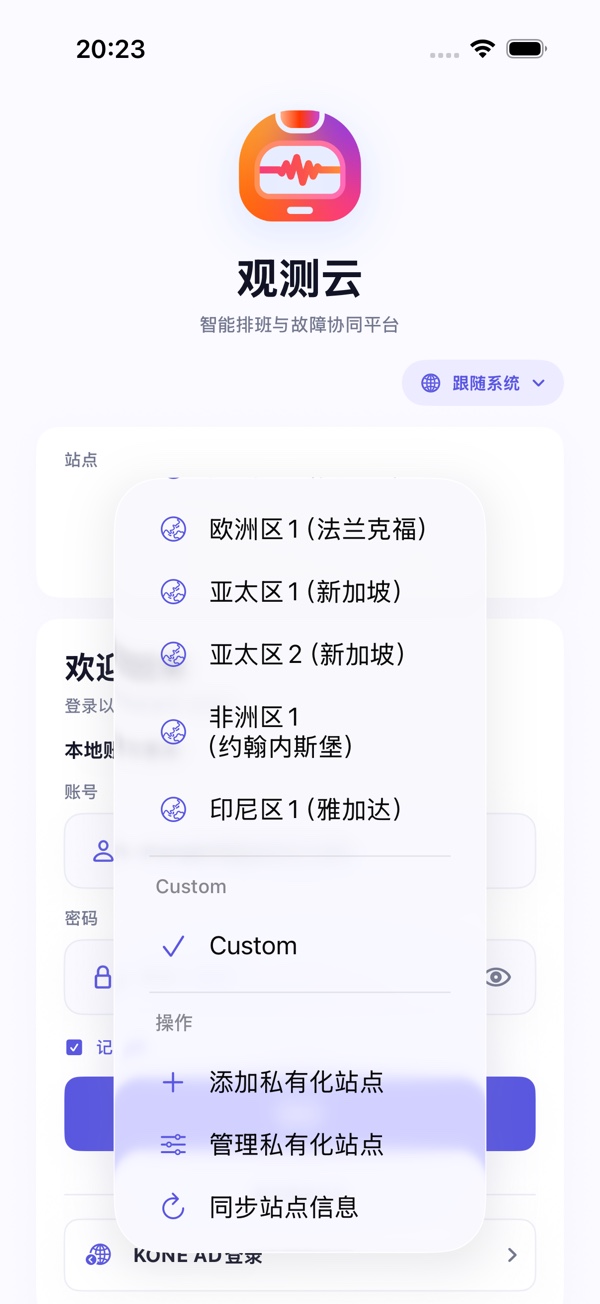The width and height of the screenshot is (600, 1304).
Task: Select 亚太区2 (新加坡) site
Action: point(300,654)
